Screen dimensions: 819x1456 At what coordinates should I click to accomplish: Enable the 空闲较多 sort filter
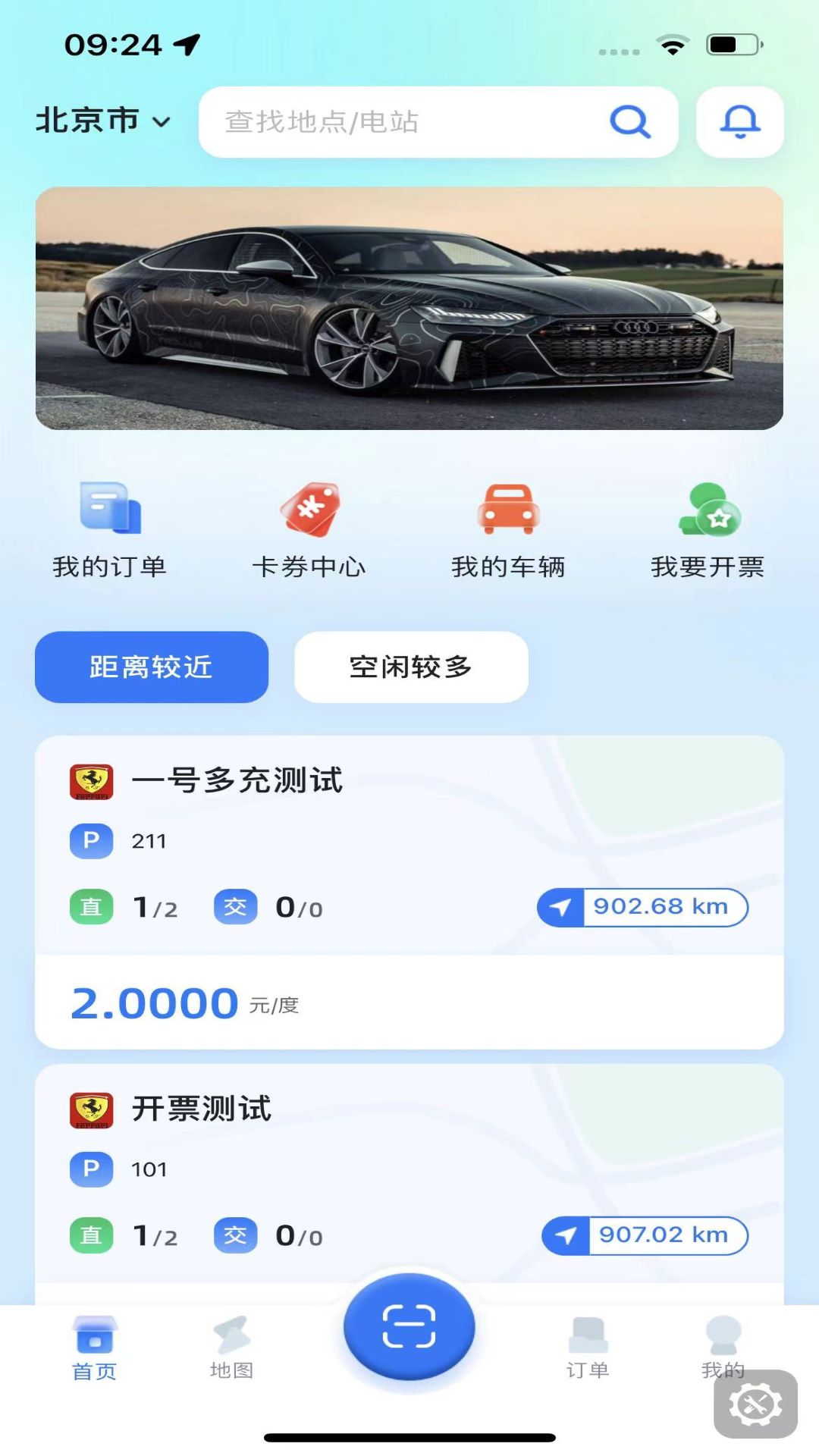[410, 667]
